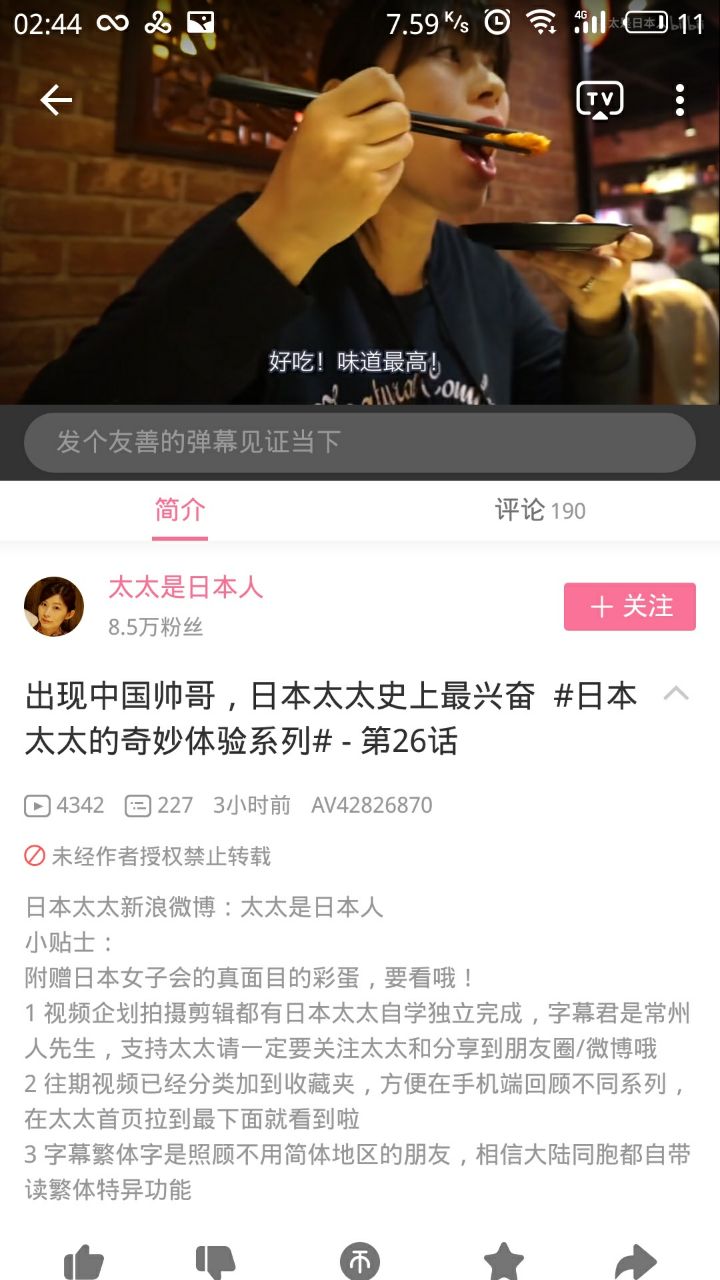Open the overflow menu on video
Image resolution: width=720 pixels, height=1280 pixels.
[x=680, y=100]
